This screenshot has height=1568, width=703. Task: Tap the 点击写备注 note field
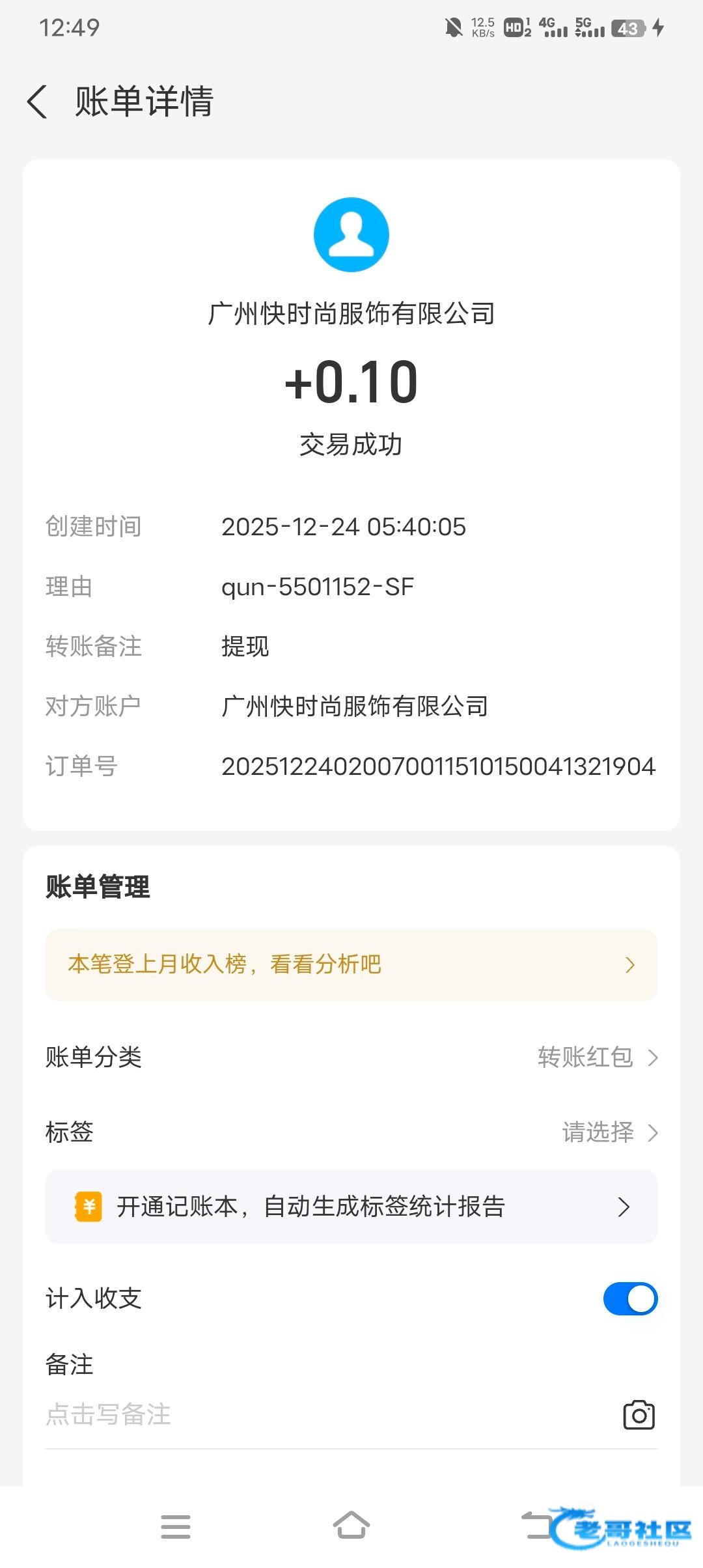260,1415
